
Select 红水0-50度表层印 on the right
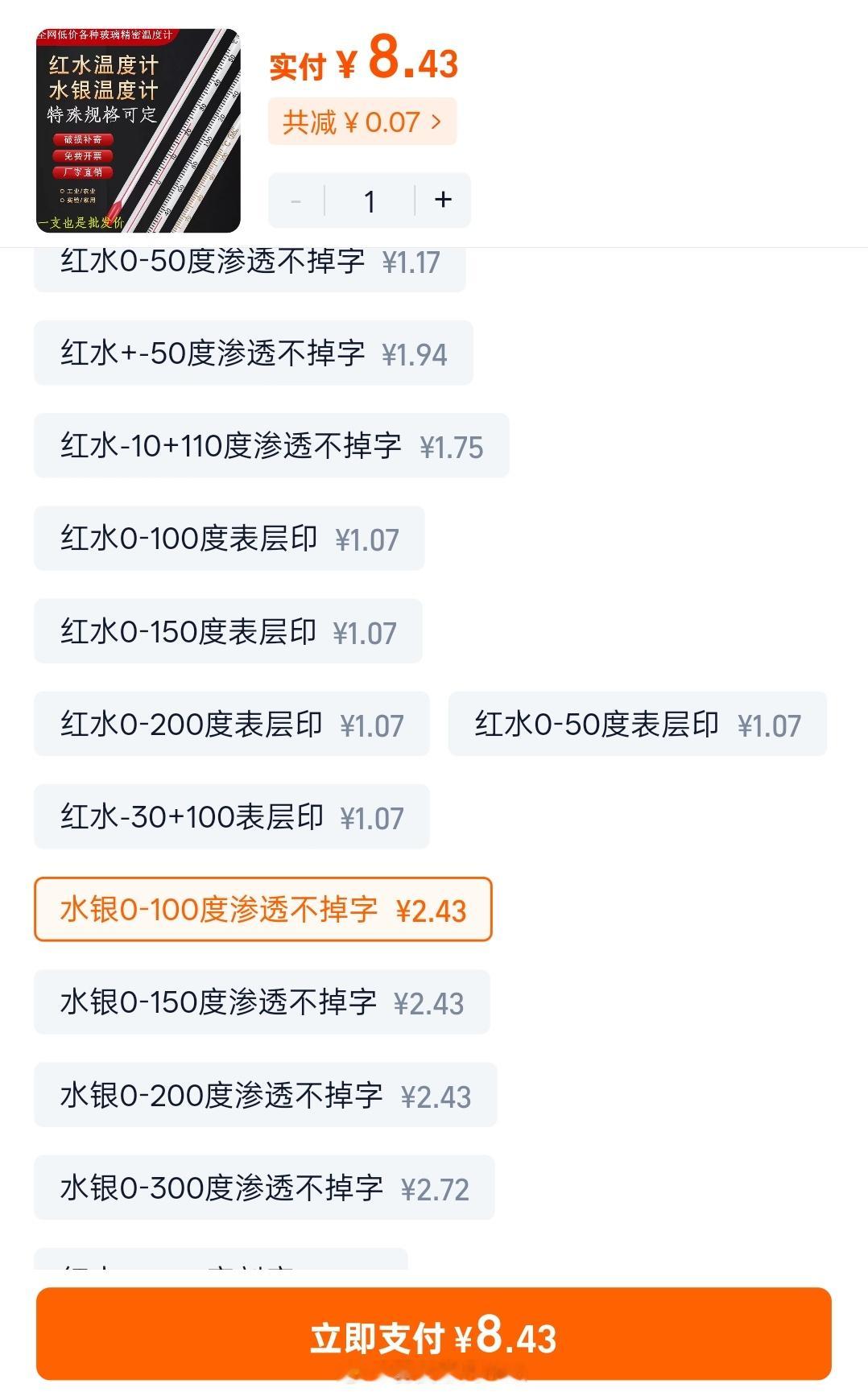coord(636,724)
